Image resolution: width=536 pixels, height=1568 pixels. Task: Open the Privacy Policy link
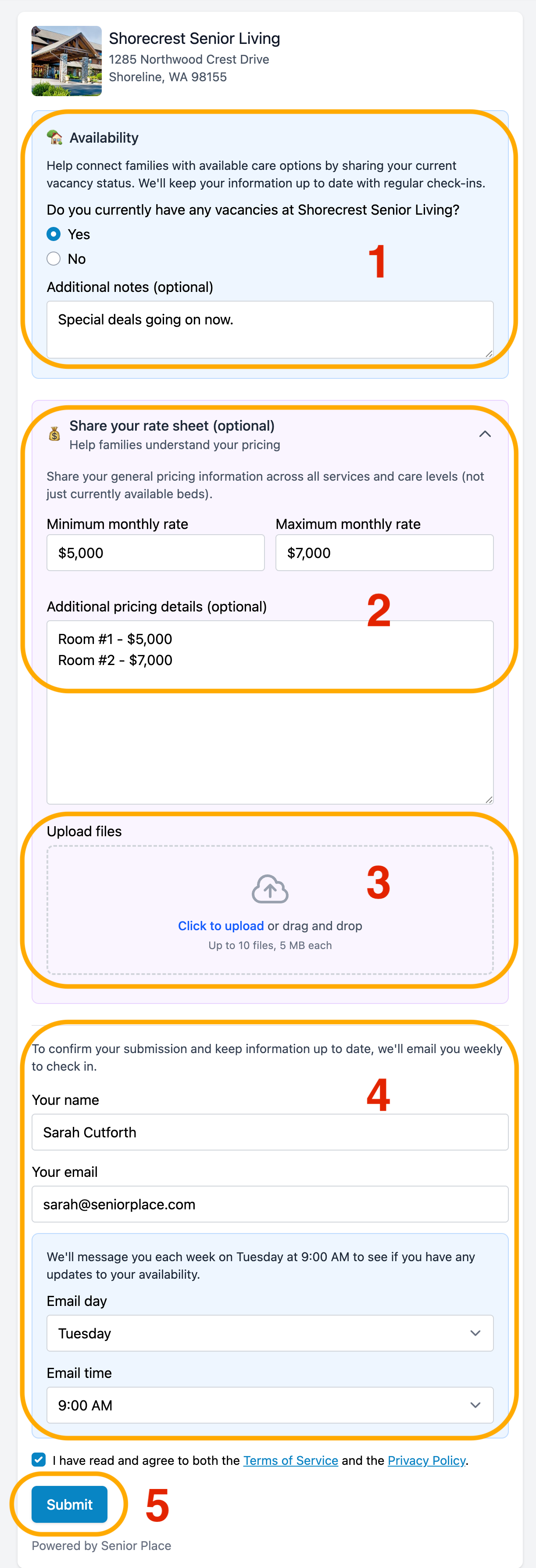click(426, 1460)
